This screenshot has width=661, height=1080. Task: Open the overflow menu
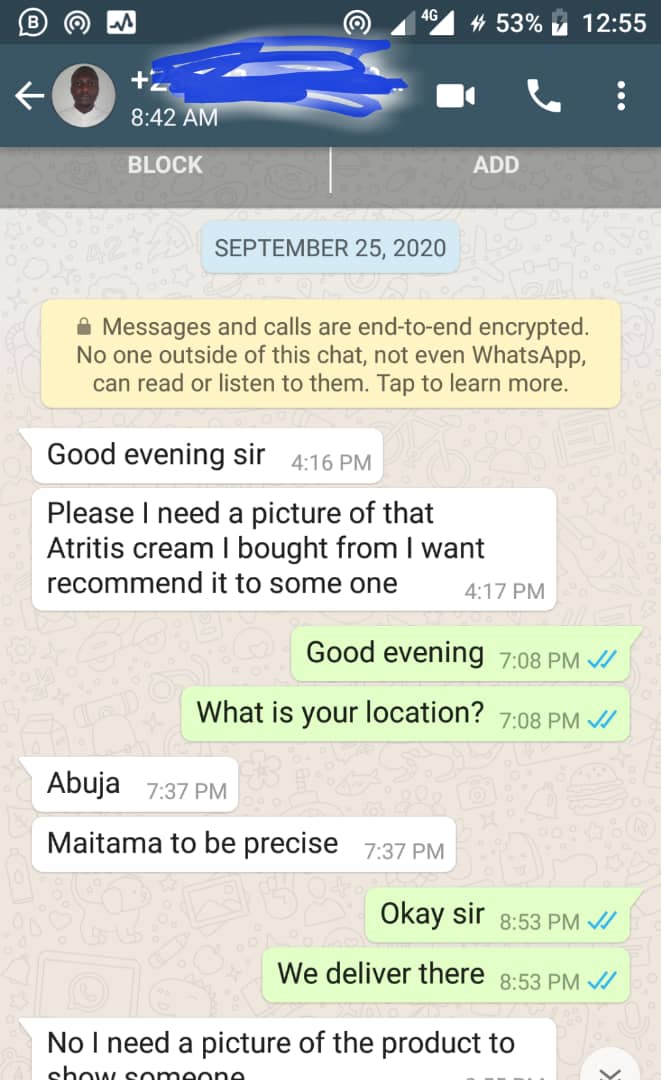coord(621,96)
